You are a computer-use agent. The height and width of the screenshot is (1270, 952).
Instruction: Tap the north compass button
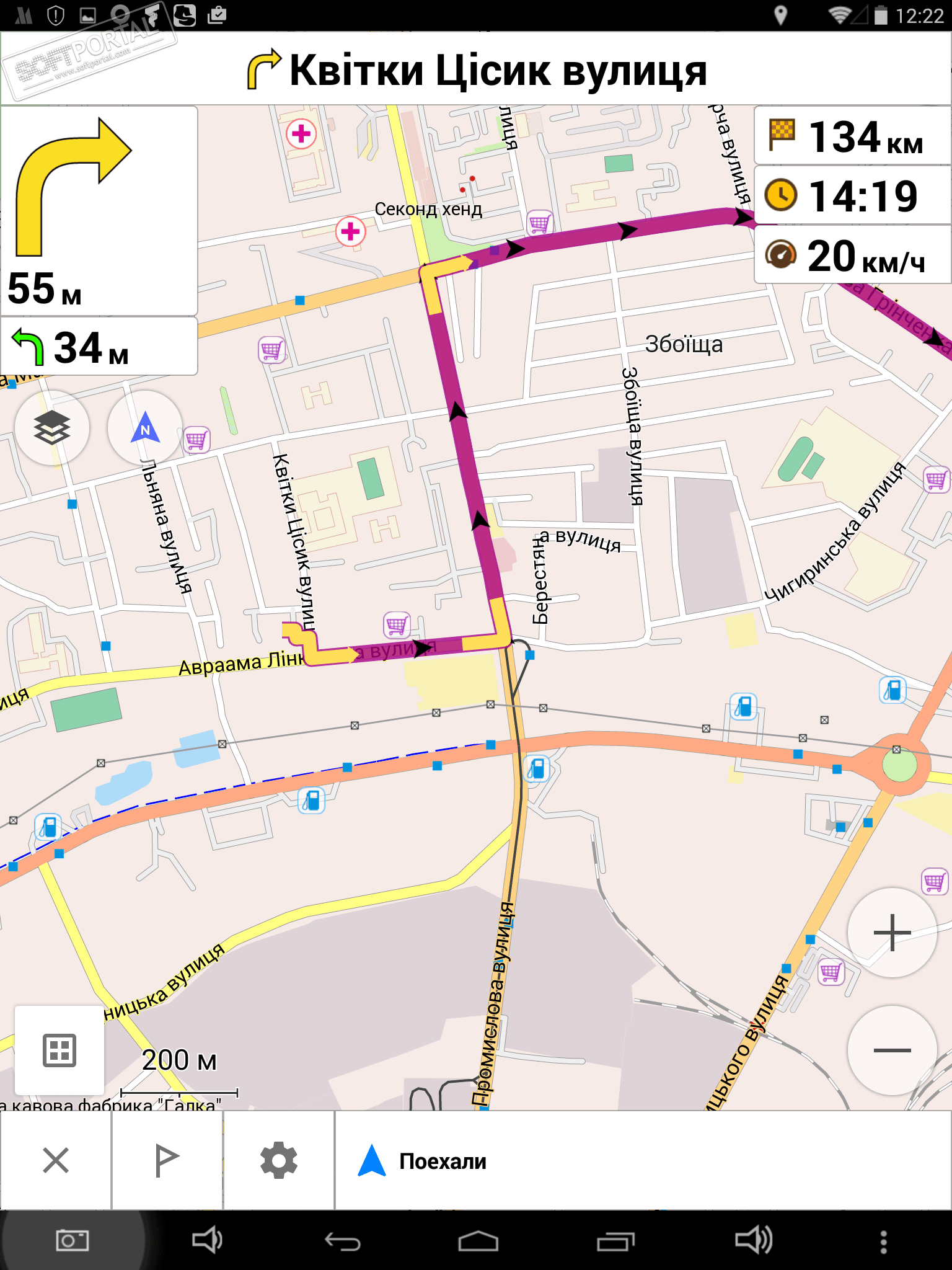145,428
